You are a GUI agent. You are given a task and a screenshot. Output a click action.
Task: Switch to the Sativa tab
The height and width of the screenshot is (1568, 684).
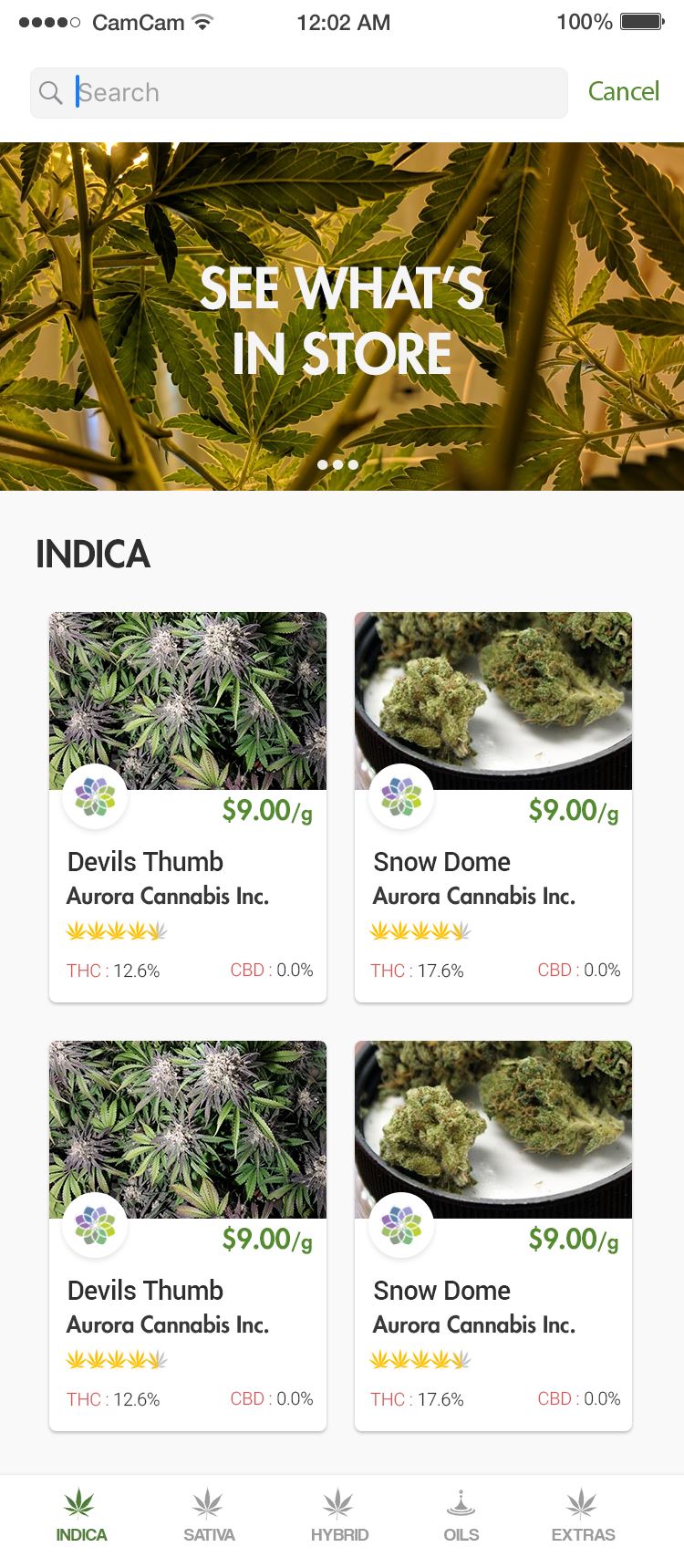click(x=209, y=1515)
